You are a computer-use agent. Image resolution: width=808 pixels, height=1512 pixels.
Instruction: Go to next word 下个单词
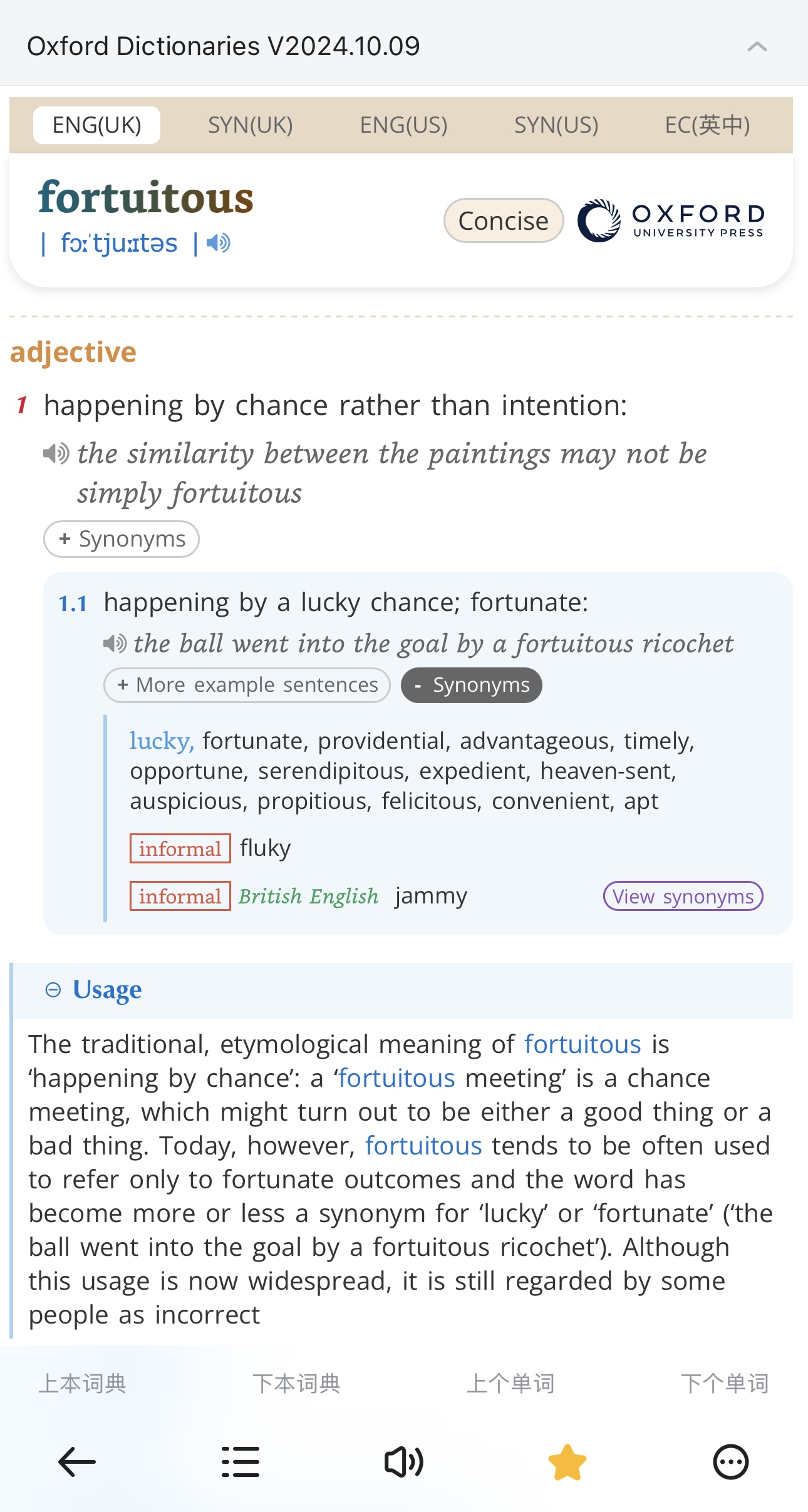coord(725,1383)
